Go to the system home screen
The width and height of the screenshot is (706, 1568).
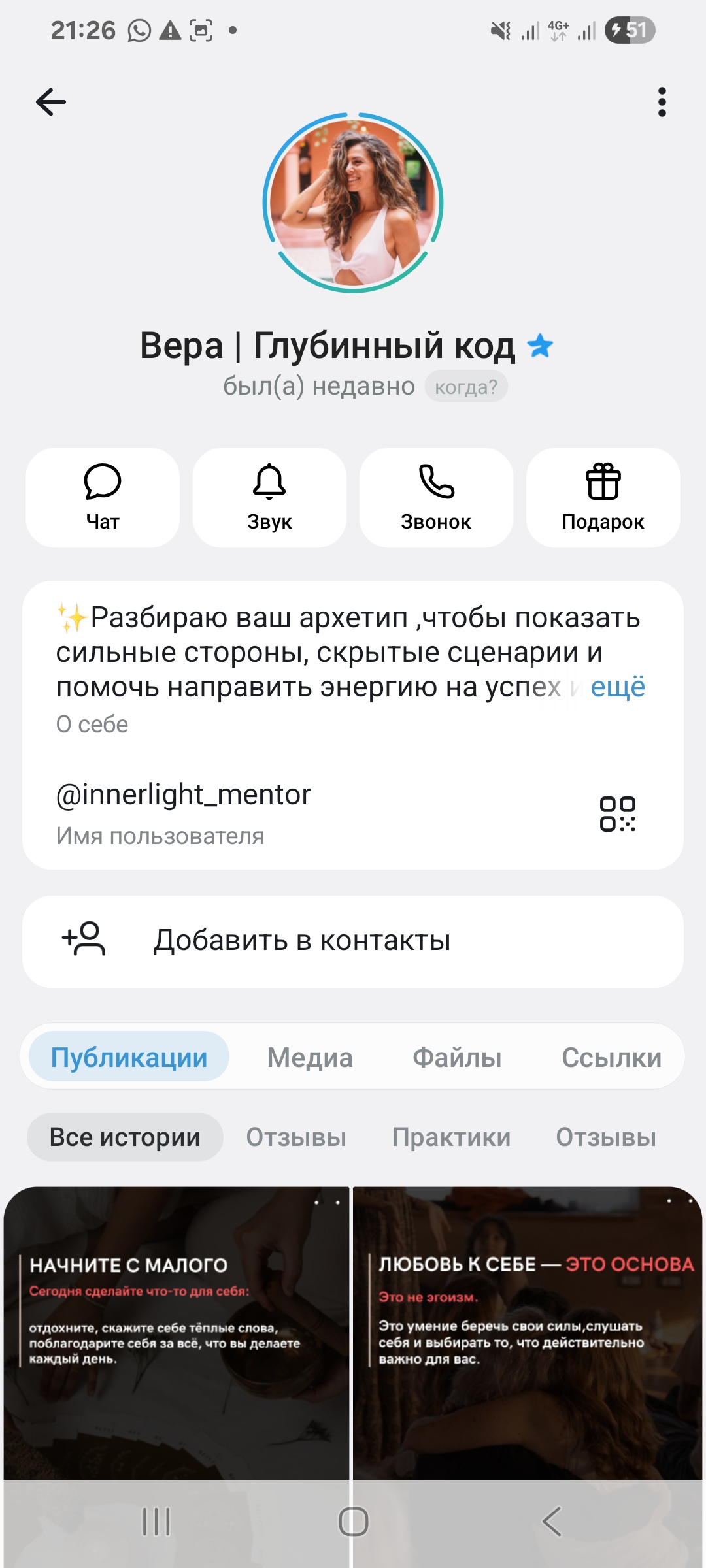click(353, 1521)
